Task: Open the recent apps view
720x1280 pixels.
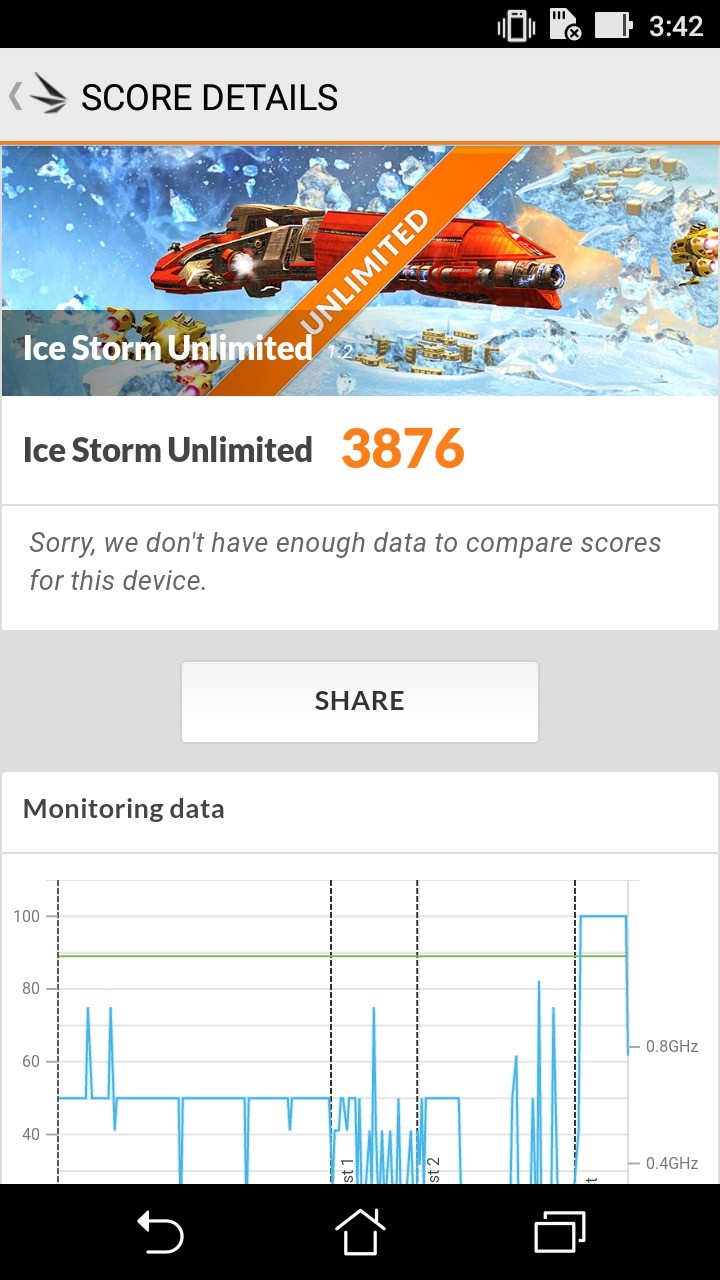Action: [560, 1231]
